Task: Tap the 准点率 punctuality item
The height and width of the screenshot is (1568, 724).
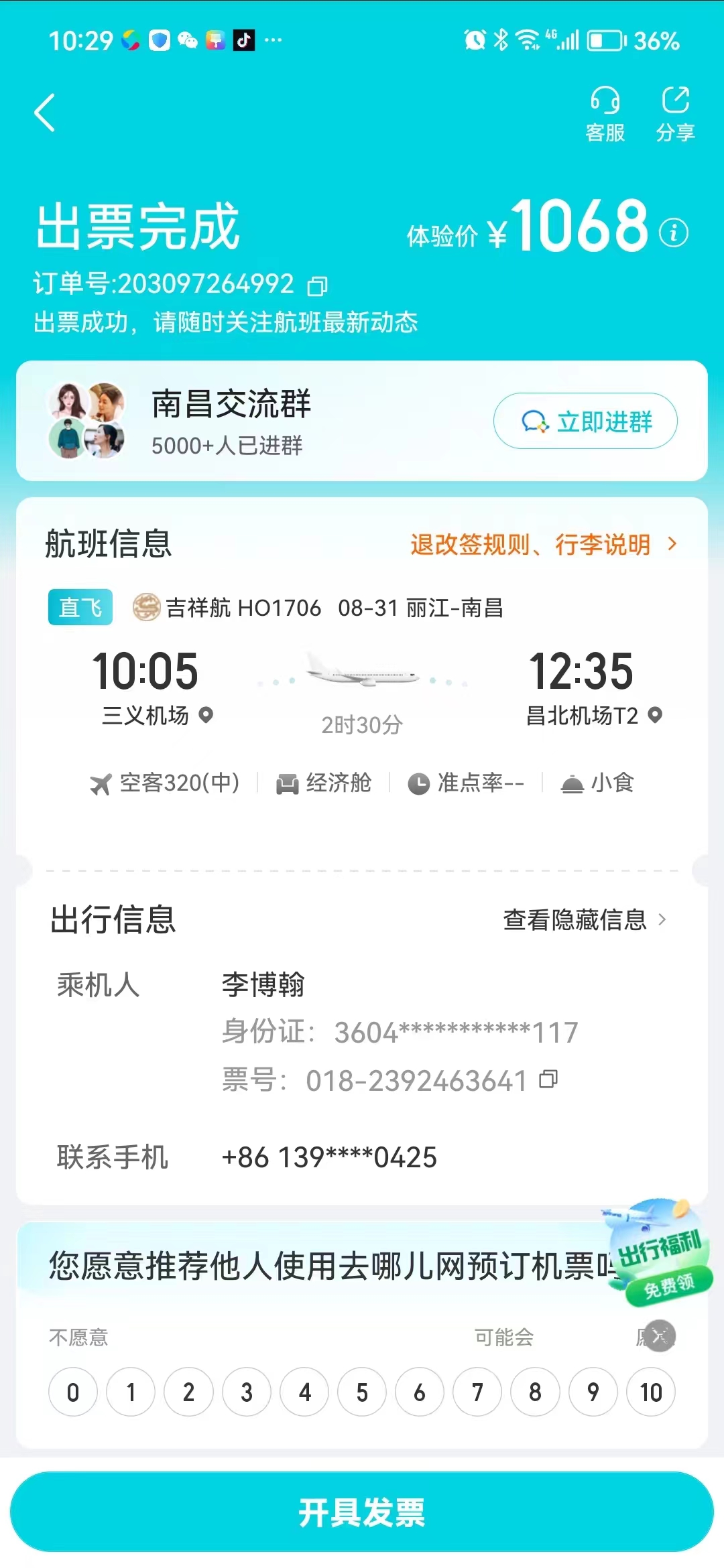Action: 467,782
